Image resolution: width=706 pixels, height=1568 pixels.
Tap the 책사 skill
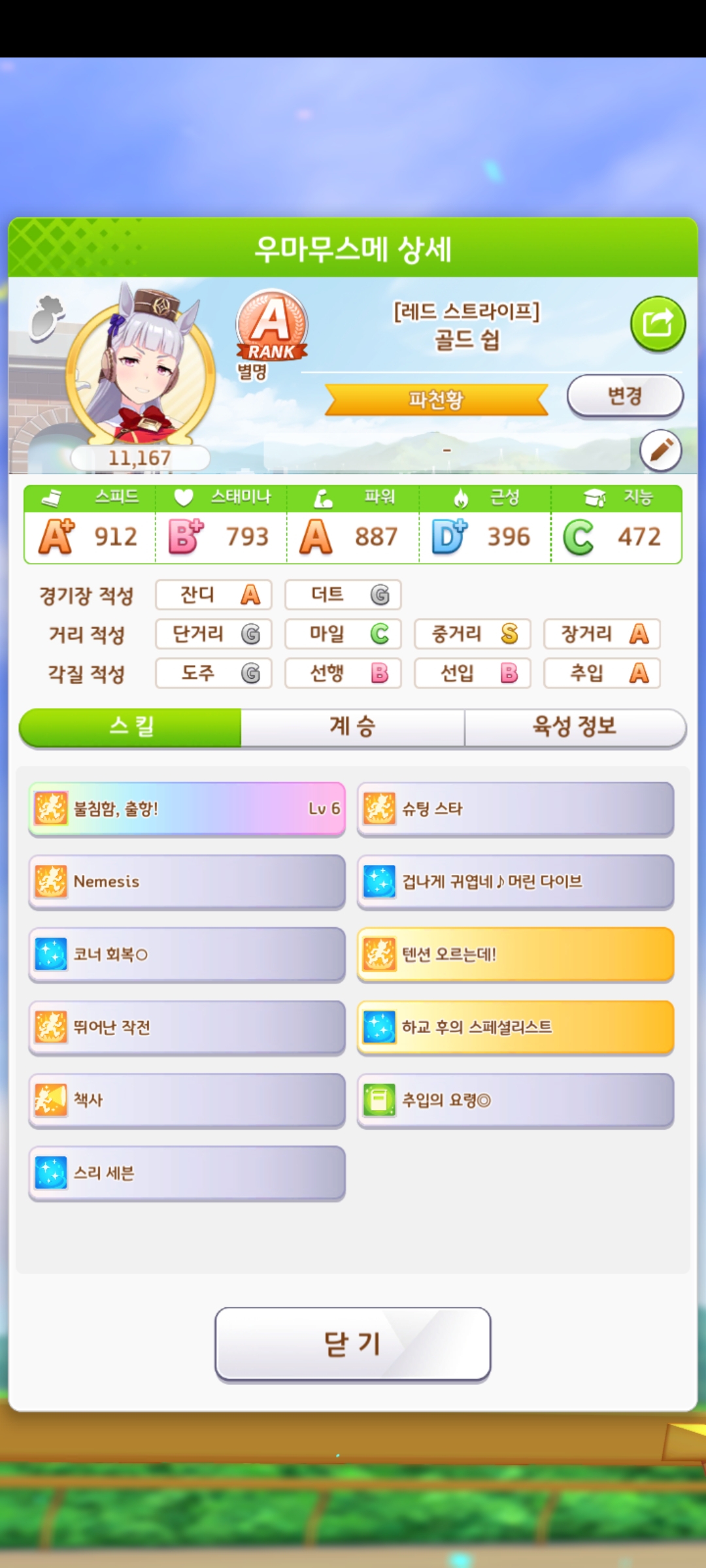[x=187, y=1100]
